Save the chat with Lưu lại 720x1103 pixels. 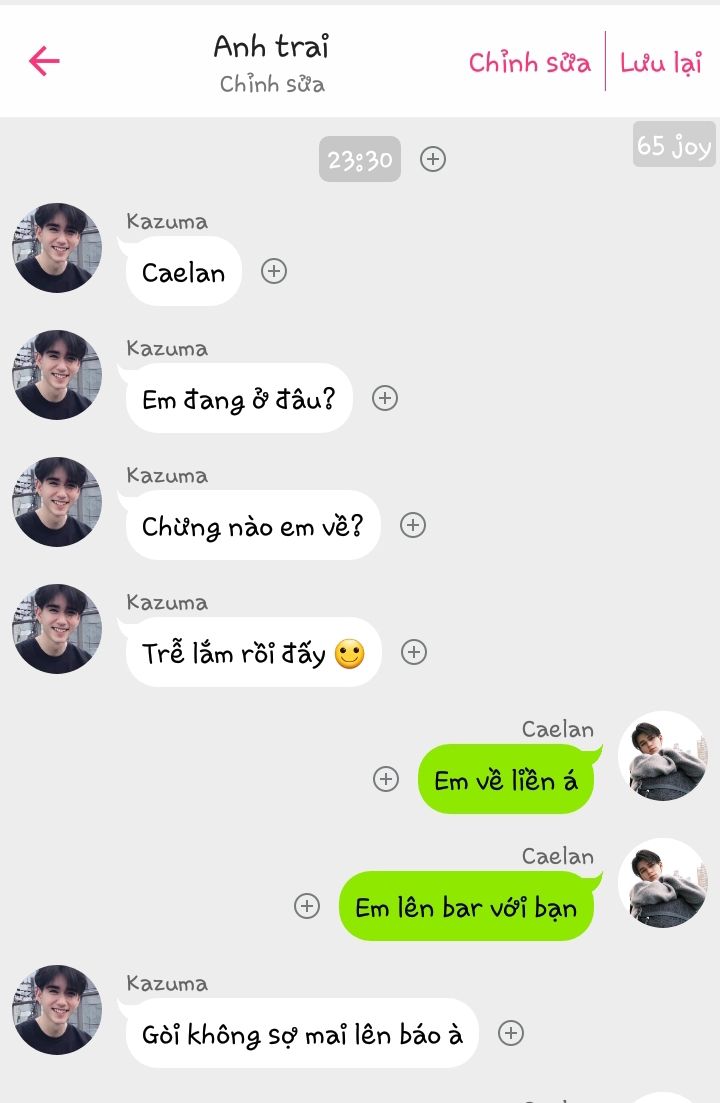pyautogui.click(x=661, y=62)
